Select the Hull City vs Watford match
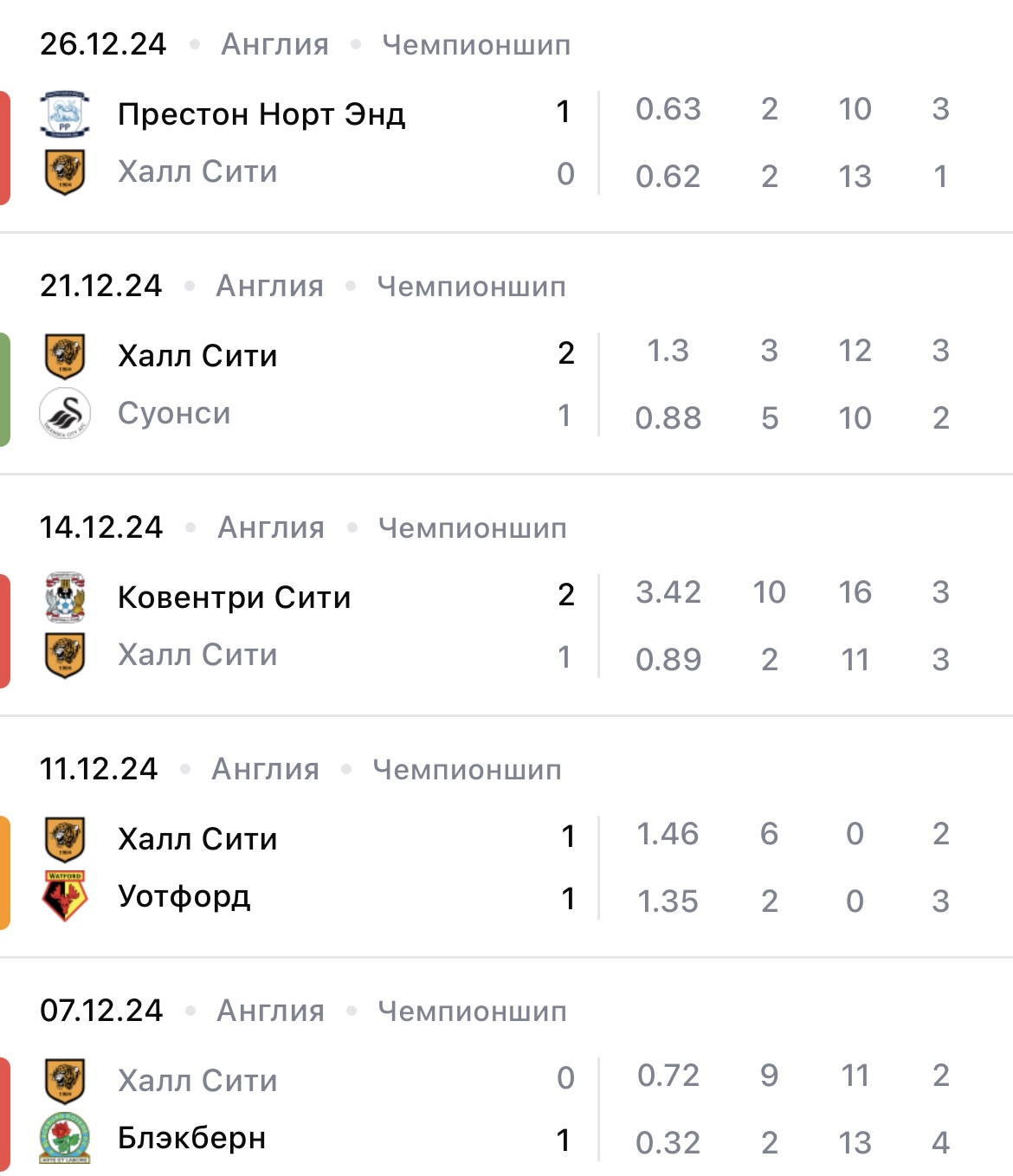The image size is (1013, 1176). click(260, 868)
